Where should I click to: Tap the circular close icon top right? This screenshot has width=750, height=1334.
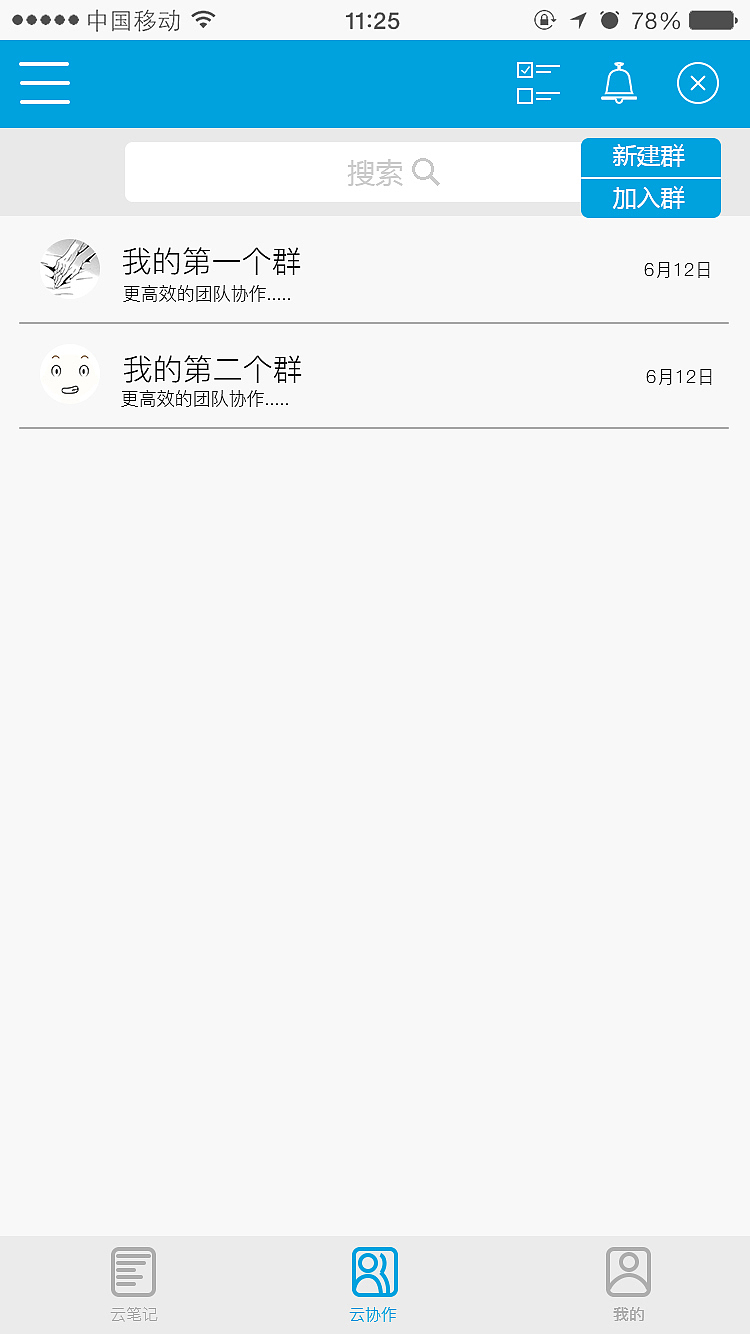(x=698, y=83)
